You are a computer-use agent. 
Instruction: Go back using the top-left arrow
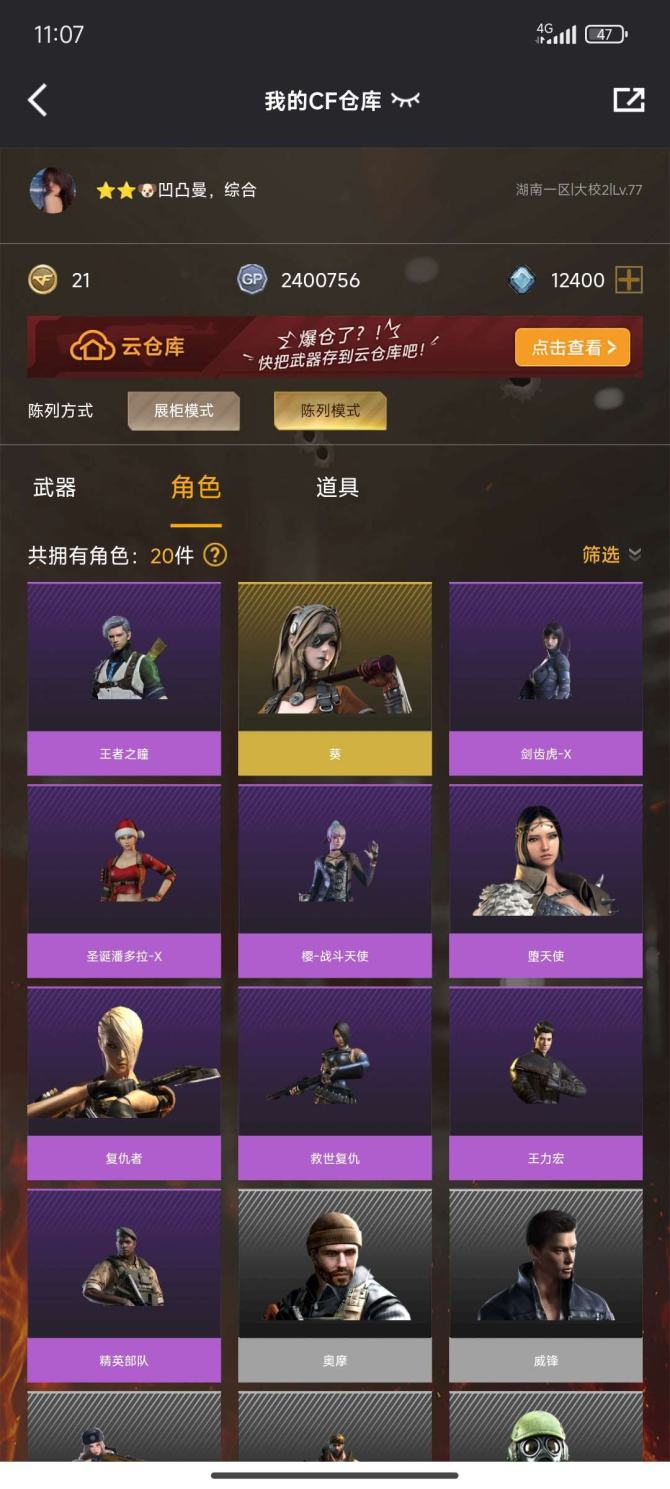pyautogui.click(x=37, y=100)
